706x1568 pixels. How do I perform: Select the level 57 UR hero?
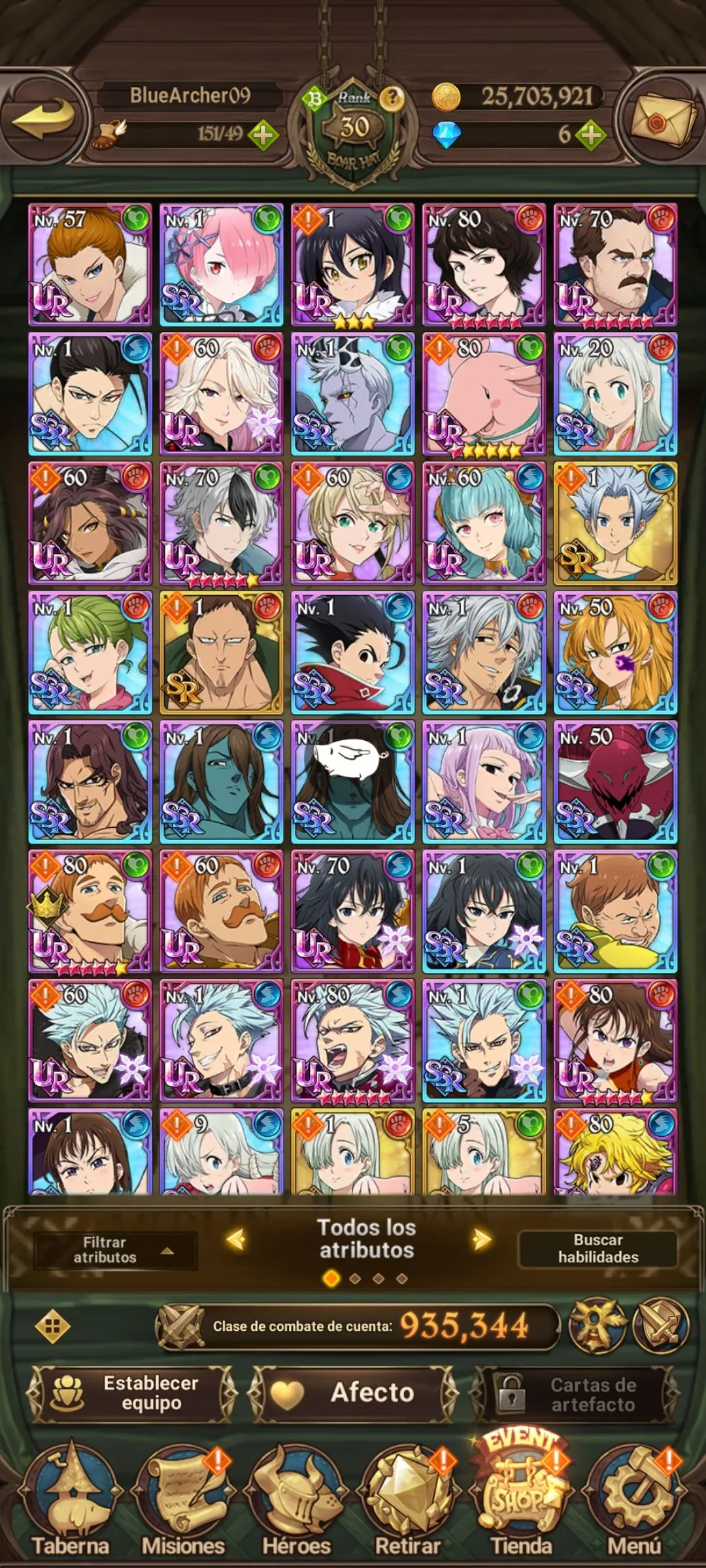pyautogui.click(x=90, y=265)
